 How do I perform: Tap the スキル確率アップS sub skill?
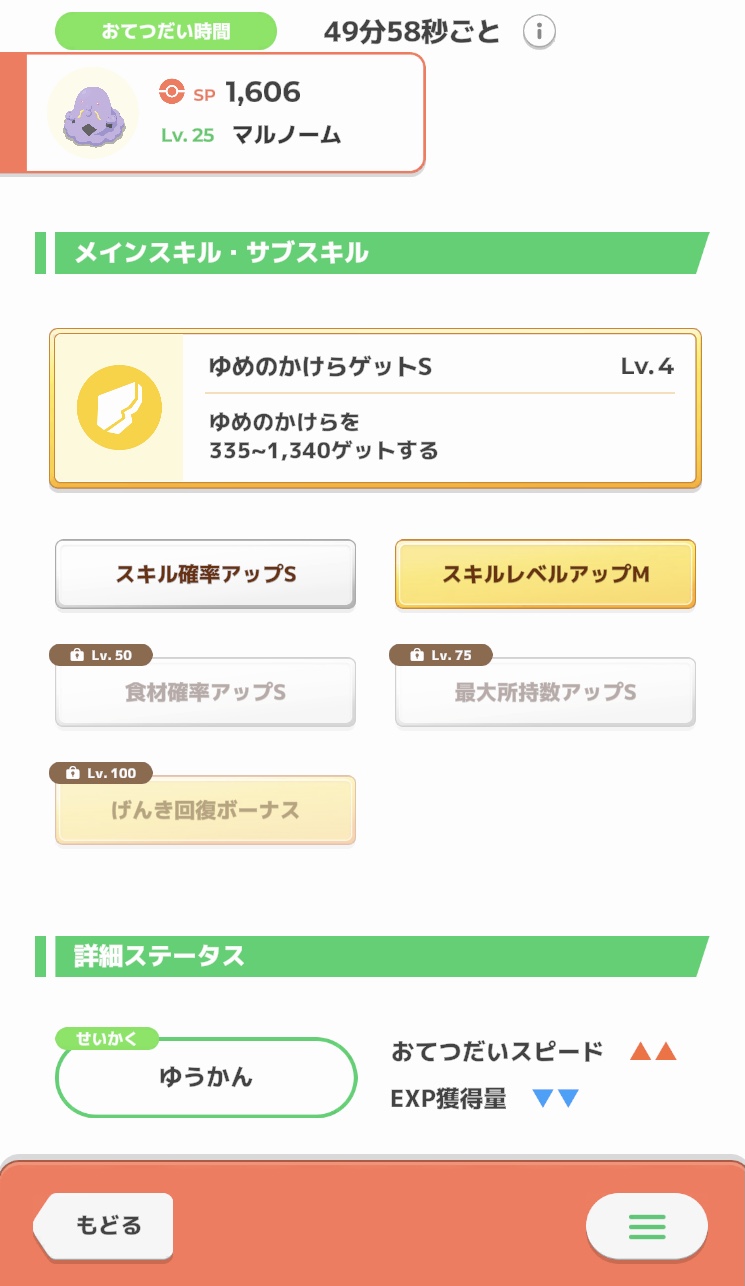tap(205, 574)
